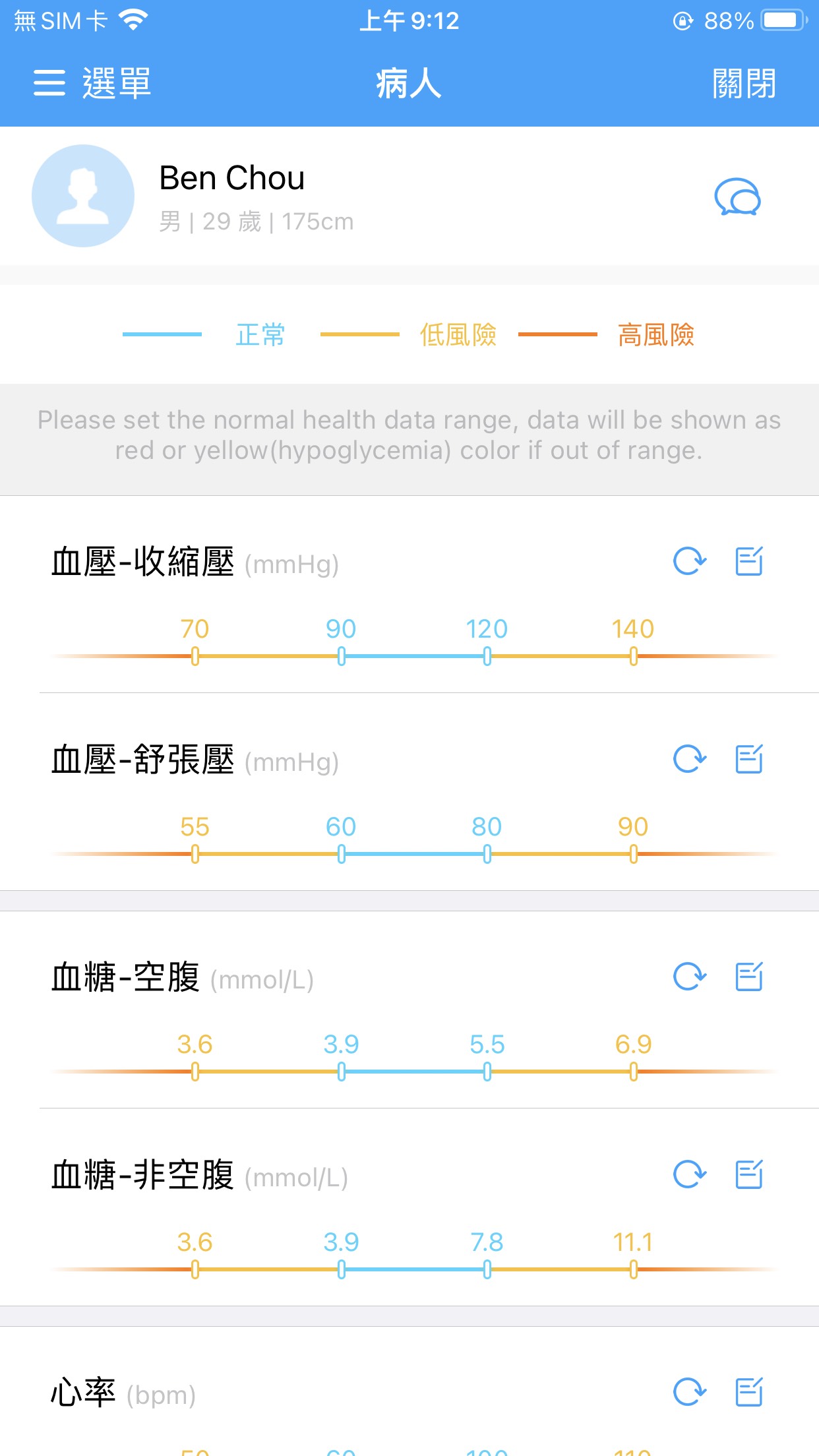Reset the 血壓-收縮壓 range to default
This screenshot has width=819, height=1456.
click(x=690, y=561)
